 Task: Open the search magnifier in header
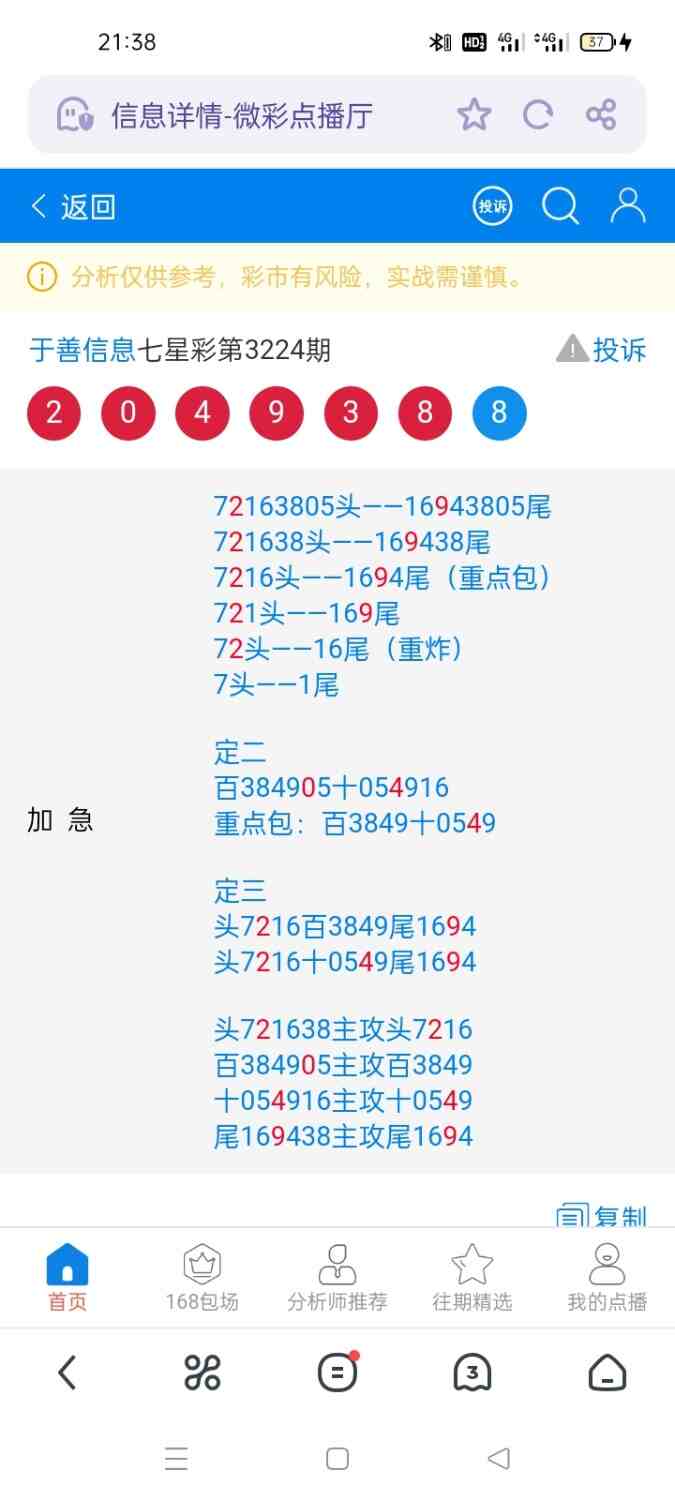click(560, 207)
